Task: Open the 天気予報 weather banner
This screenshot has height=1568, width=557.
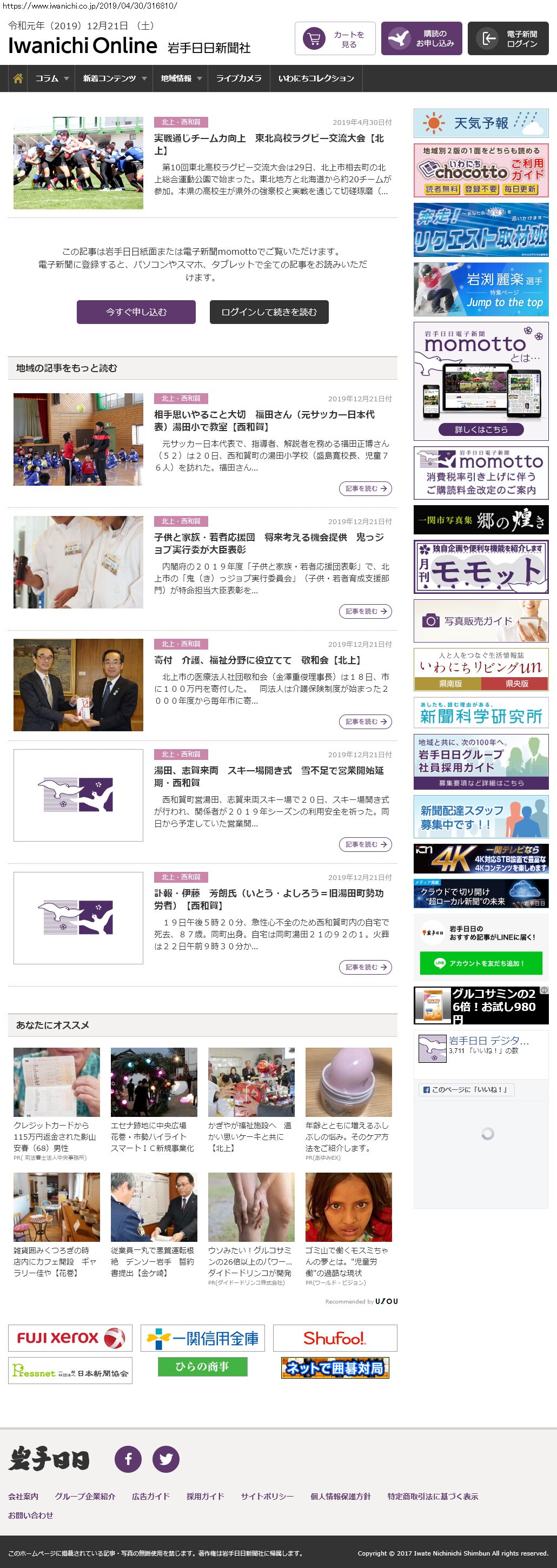Action: click(x=481, y=123)
